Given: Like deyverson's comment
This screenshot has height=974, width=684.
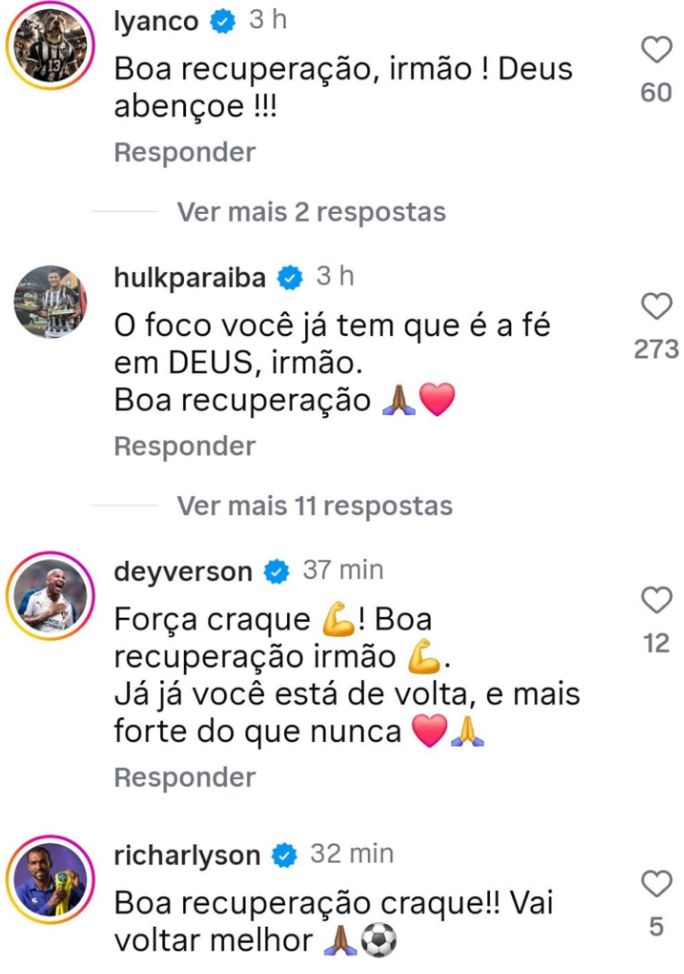Looking at the screenshot, I should click(x=655, y=601).
